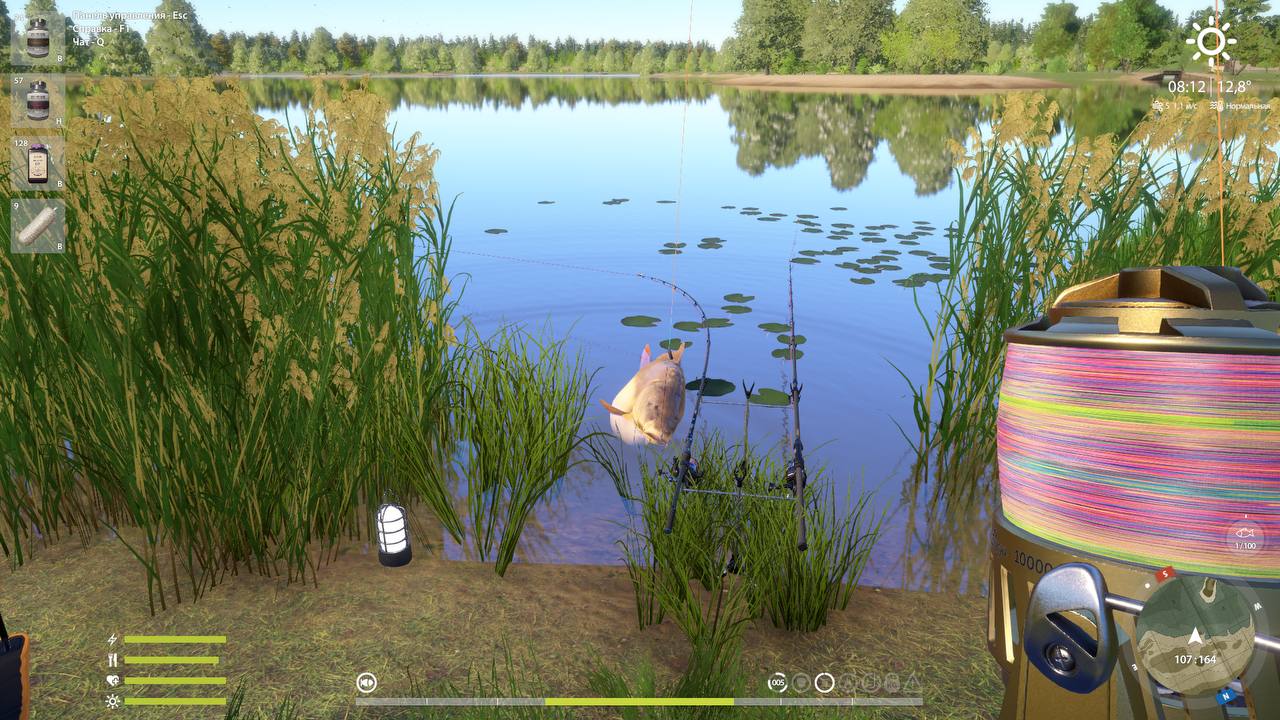The image size is (1280, 720).
Task: Select the bottle slot showing 128
Action: coord(38,163)
